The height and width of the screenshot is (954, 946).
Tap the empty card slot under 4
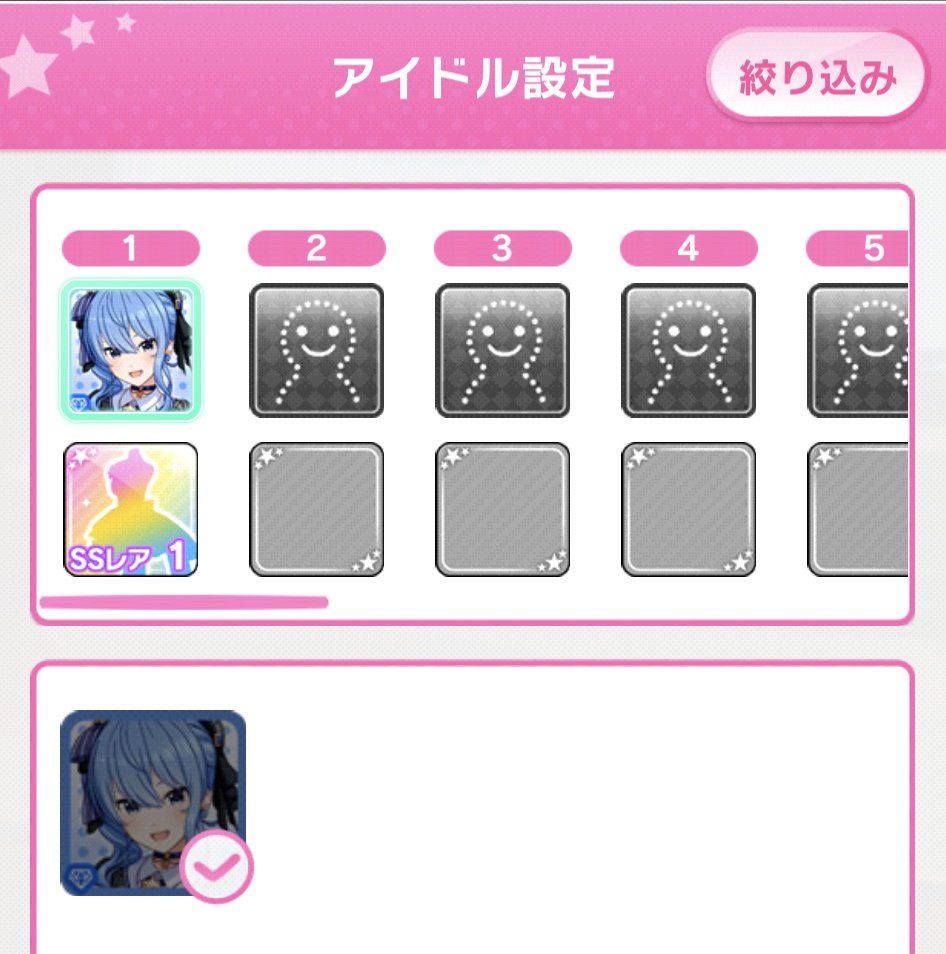(x=688, y=510)
